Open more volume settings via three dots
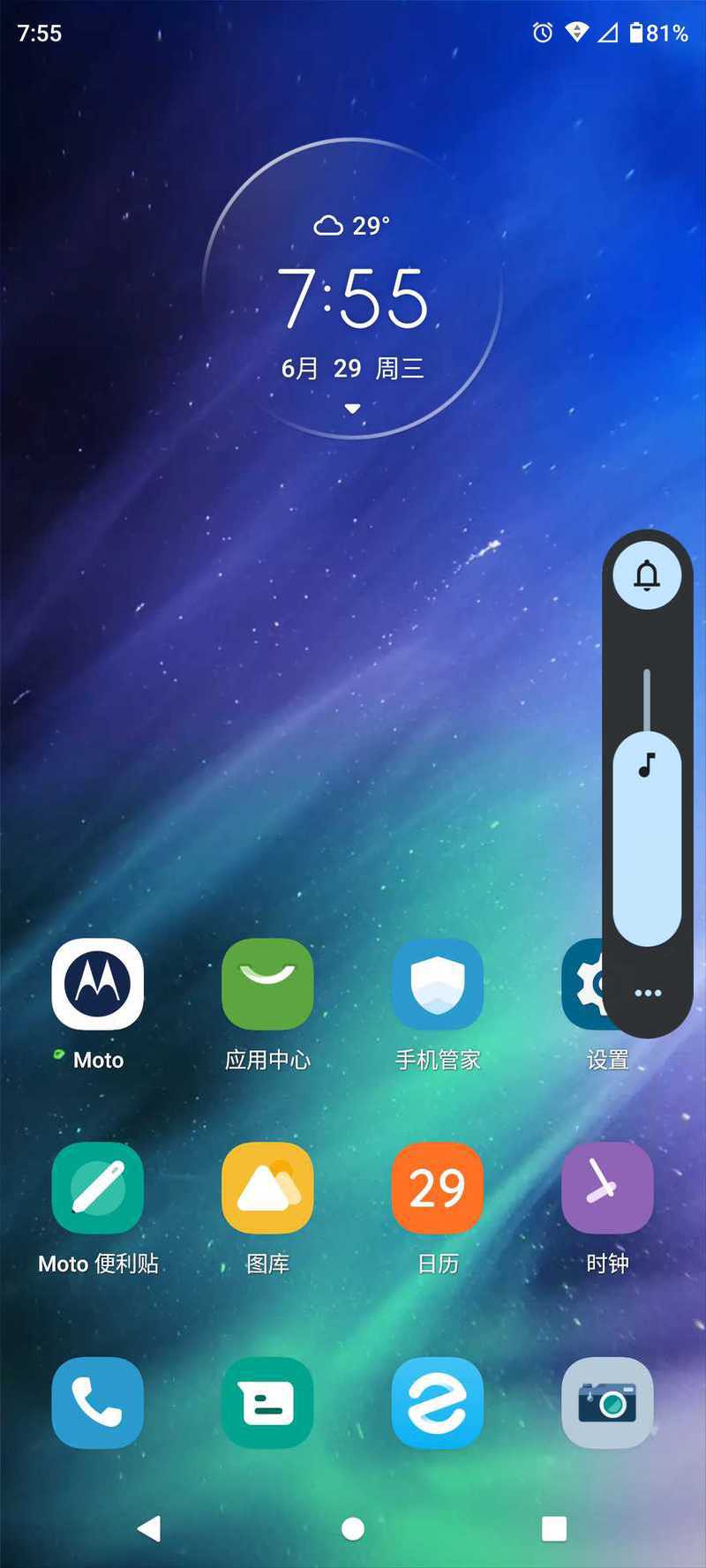706x1568 pixels. tap(647, 993)
